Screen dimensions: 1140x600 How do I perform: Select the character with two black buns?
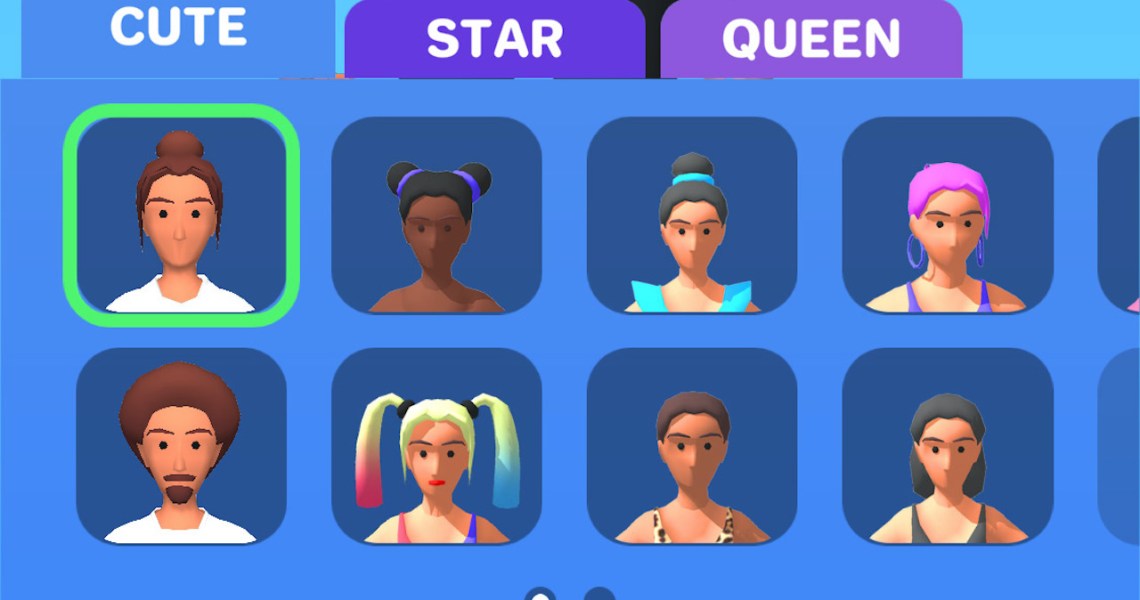(436, 215)
